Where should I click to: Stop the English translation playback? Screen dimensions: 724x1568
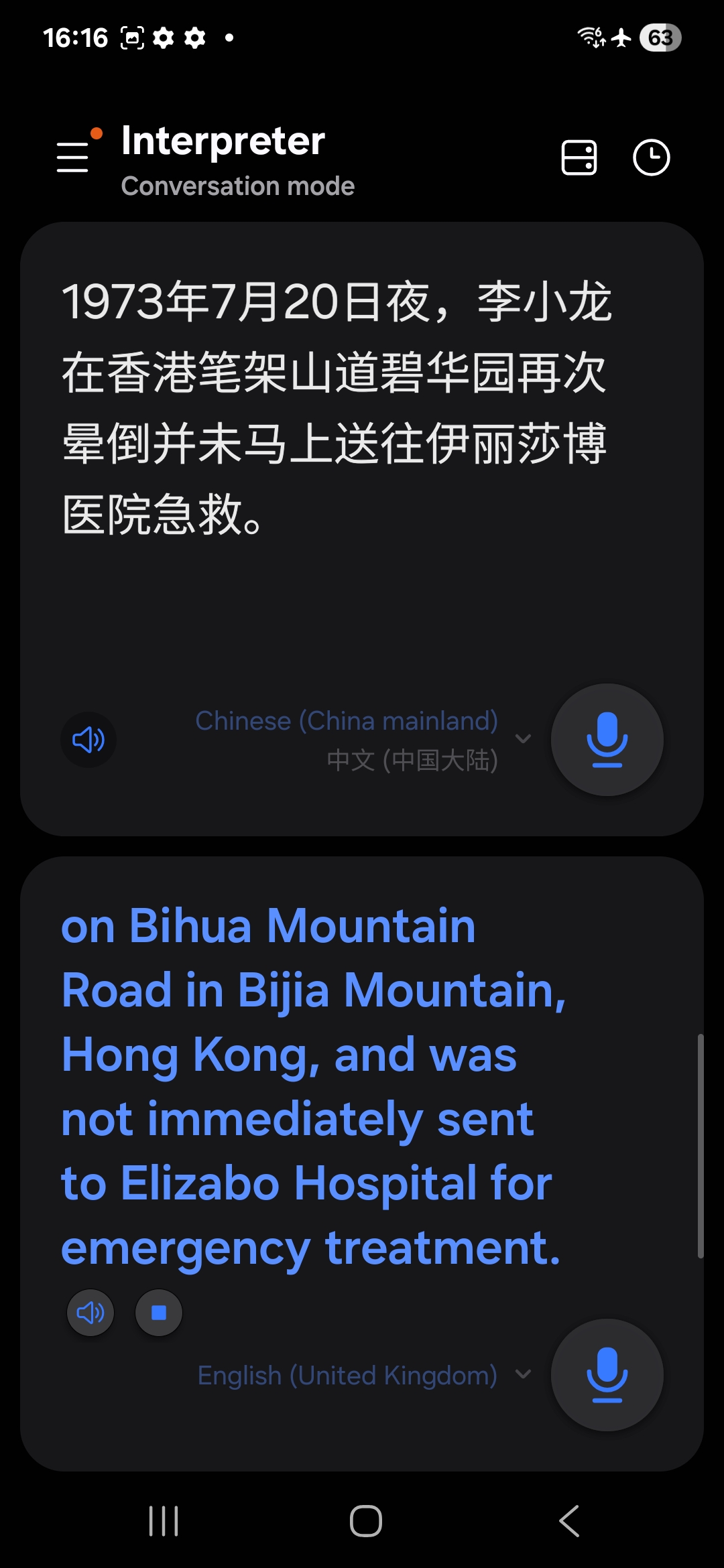[159, 1313]
